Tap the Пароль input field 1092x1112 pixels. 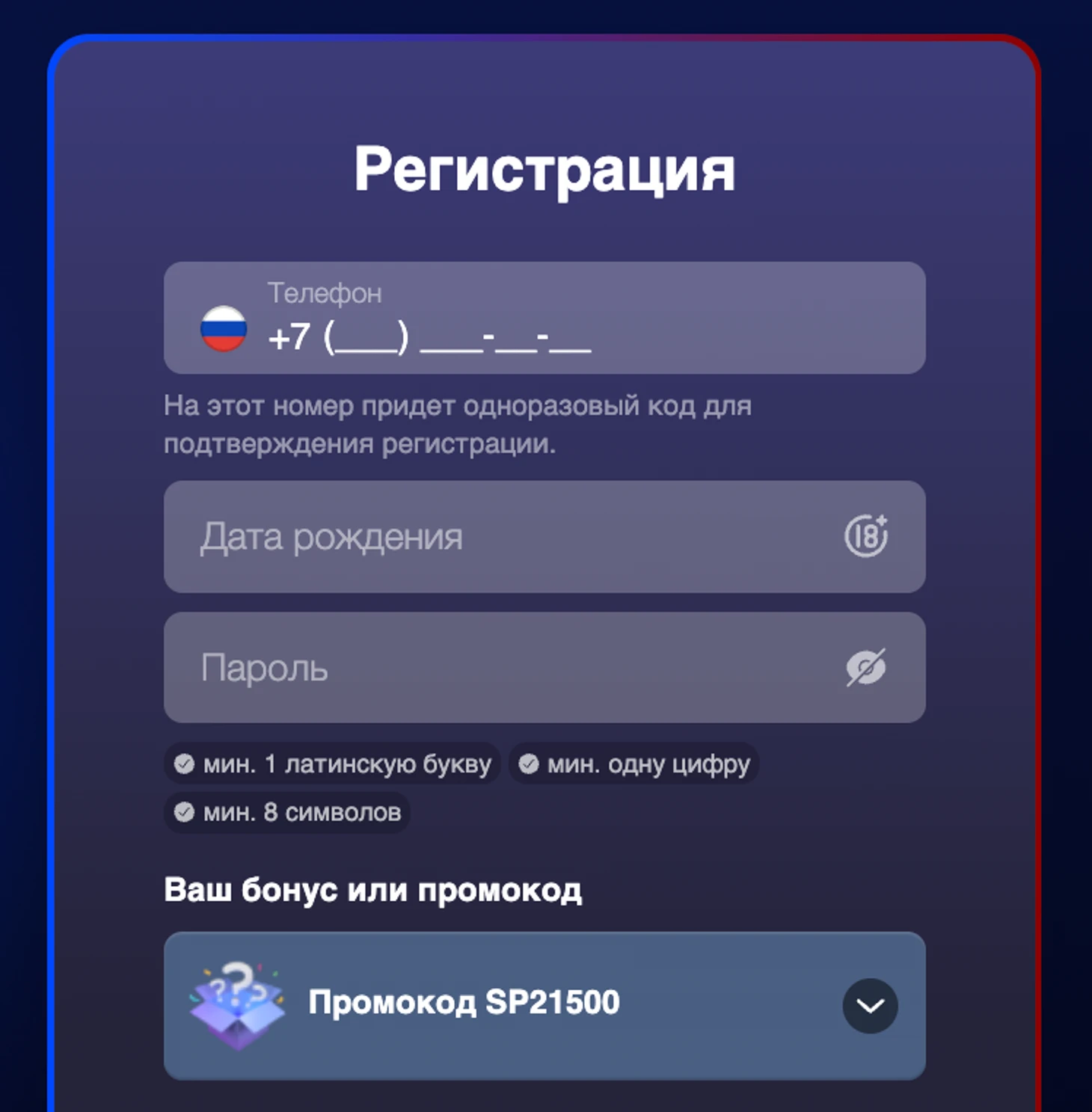point(509,668)
